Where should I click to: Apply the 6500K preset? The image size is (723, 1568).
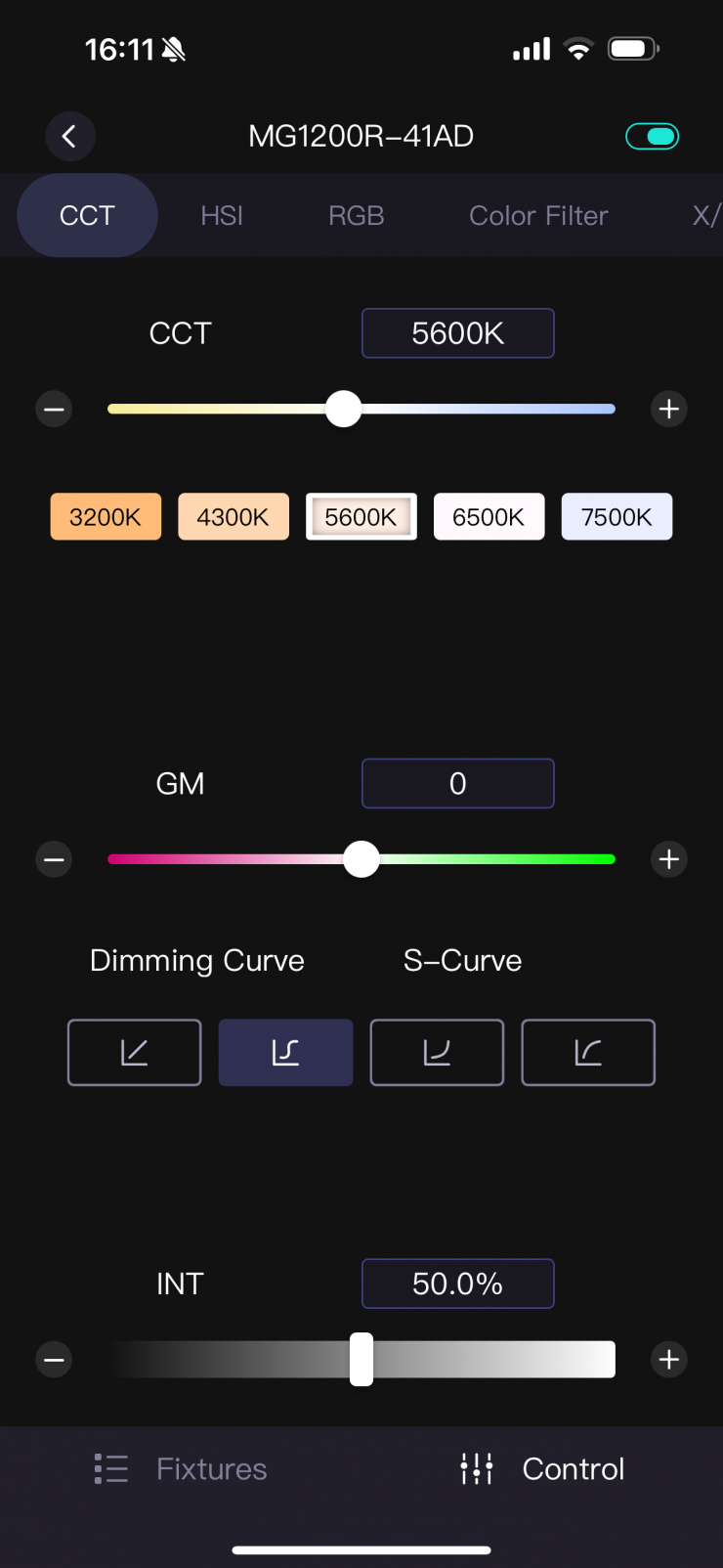[x=489, y=516]
